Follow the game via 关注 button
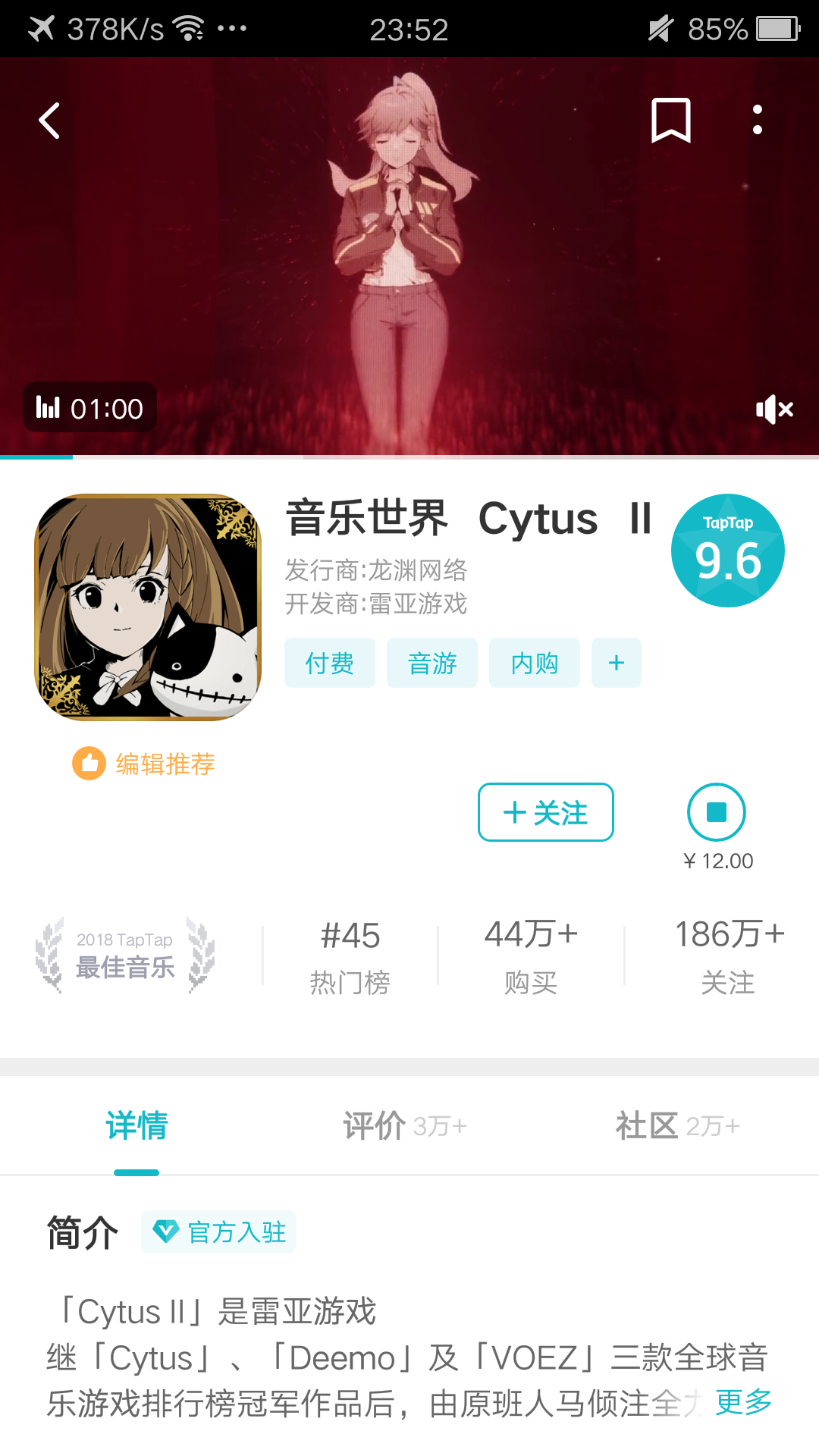This screenshot has height=1456, width=819. click(545, 812)
